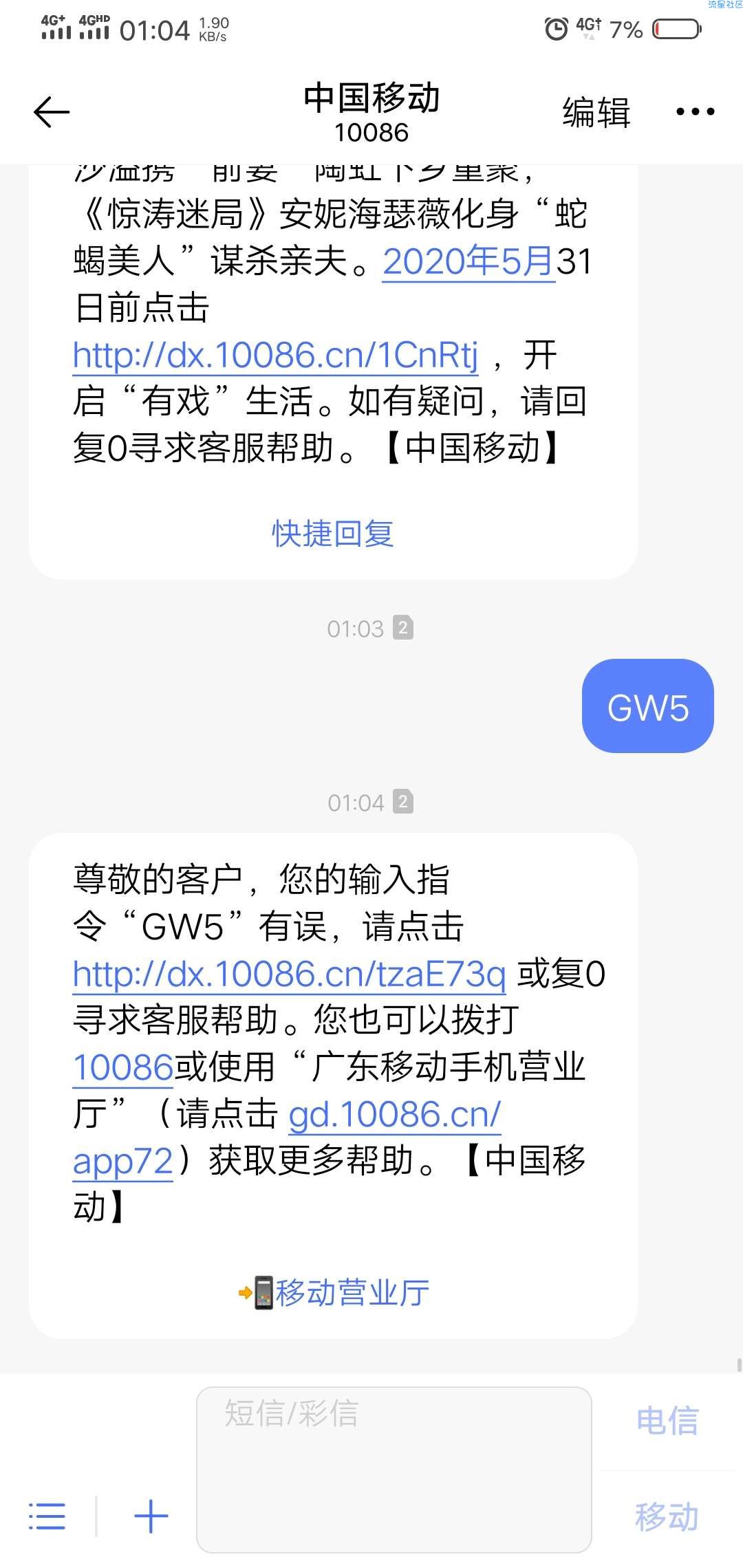Send via the 移动 SIM
The height and width of the screenshot is (1568, 743).
coord(667,1516)
